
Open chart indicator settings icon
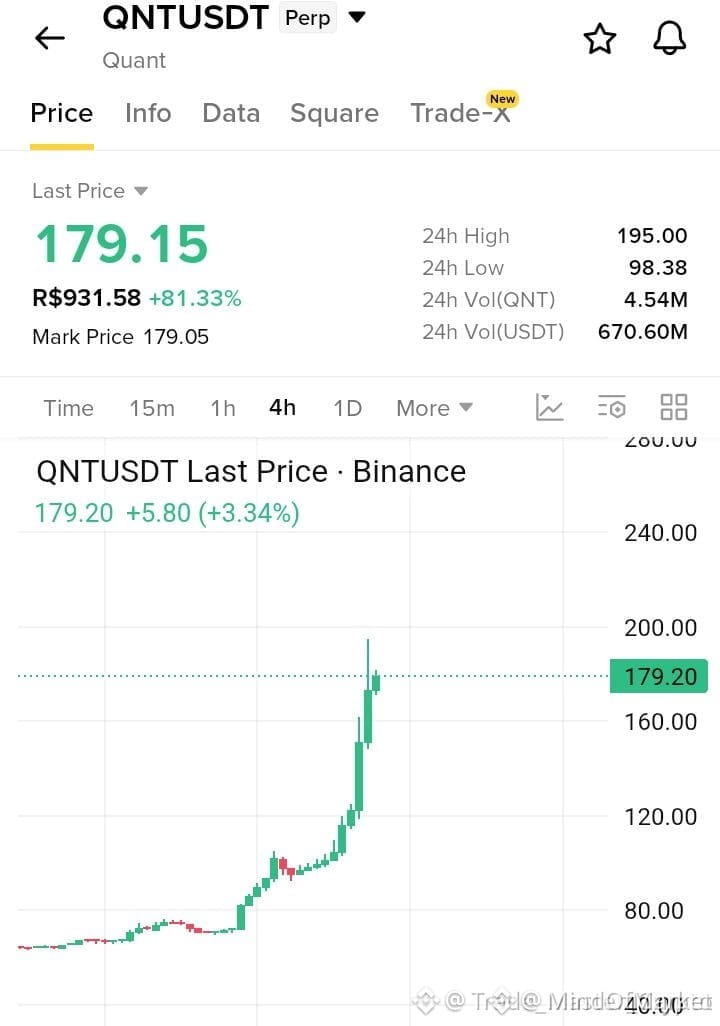click(x=611, y=407)
